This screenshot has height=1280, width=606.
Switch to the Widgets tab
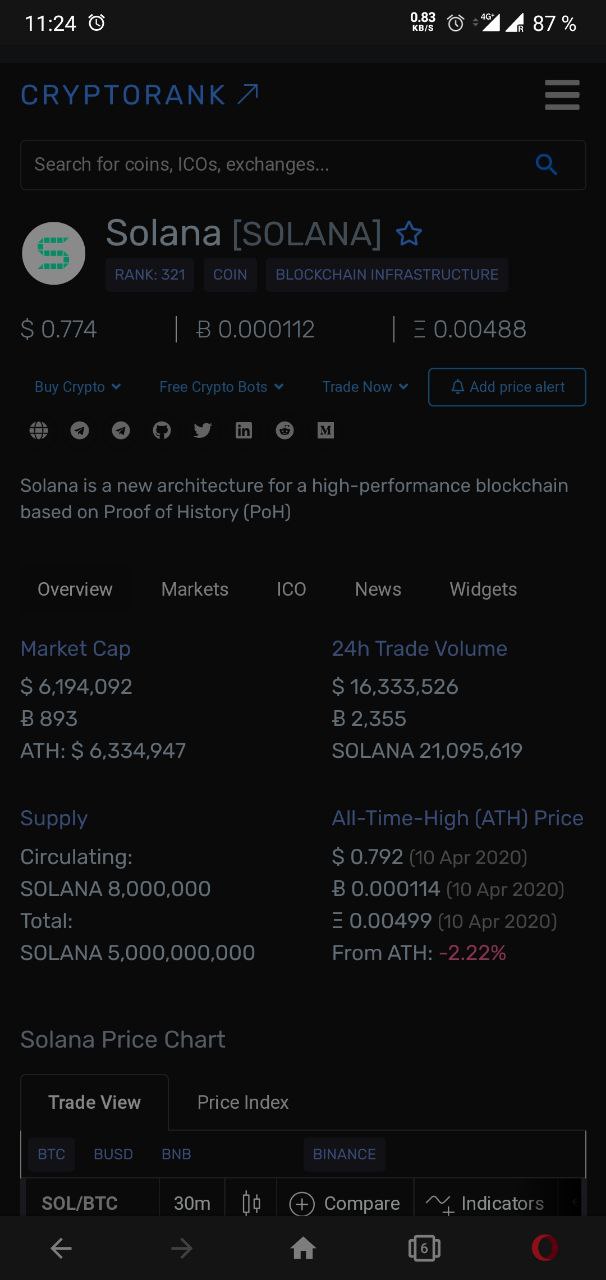(x=483, y=589)
